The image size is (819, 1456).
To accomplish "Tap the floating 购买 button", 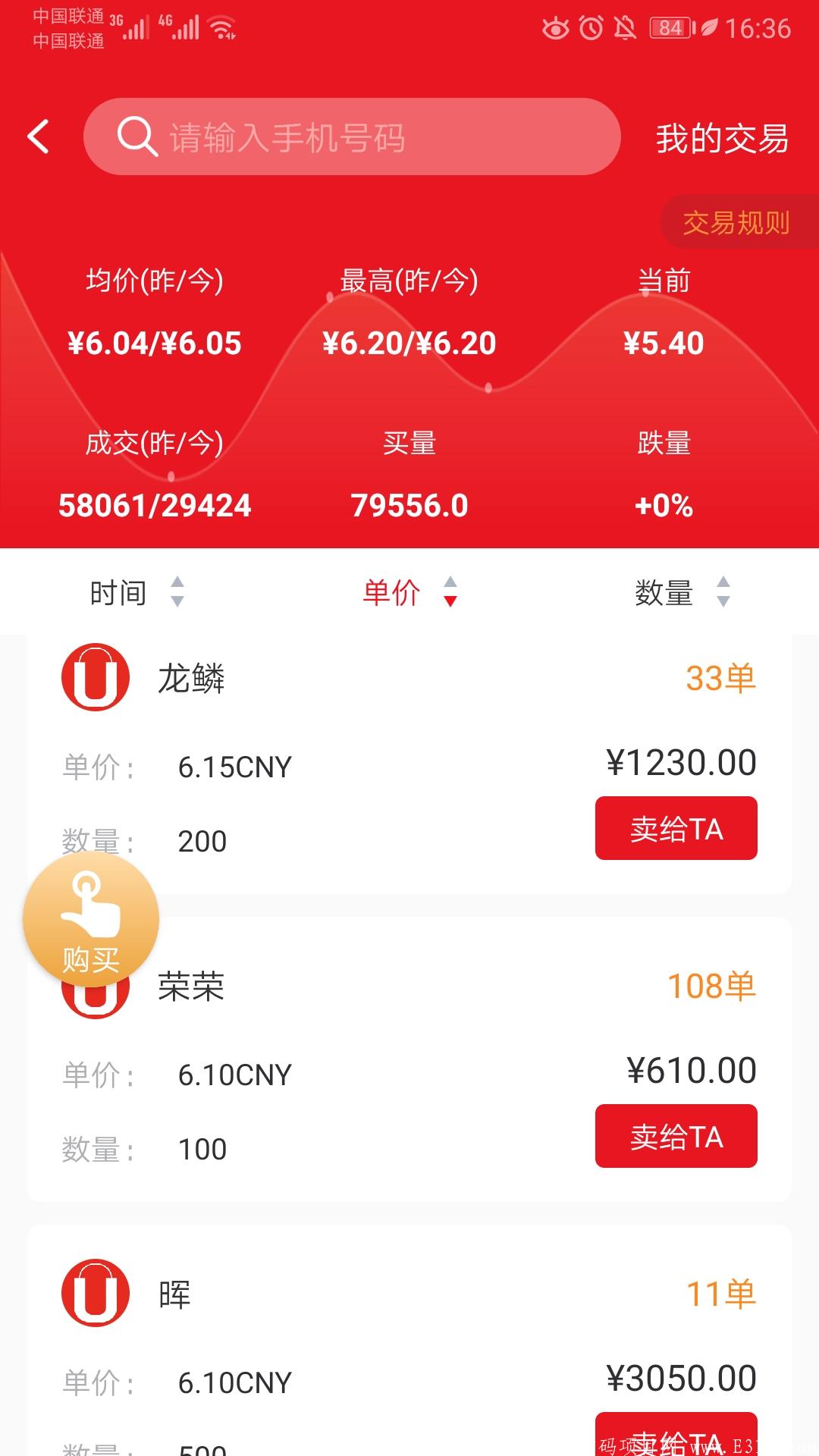I will [x=90, y=919].
